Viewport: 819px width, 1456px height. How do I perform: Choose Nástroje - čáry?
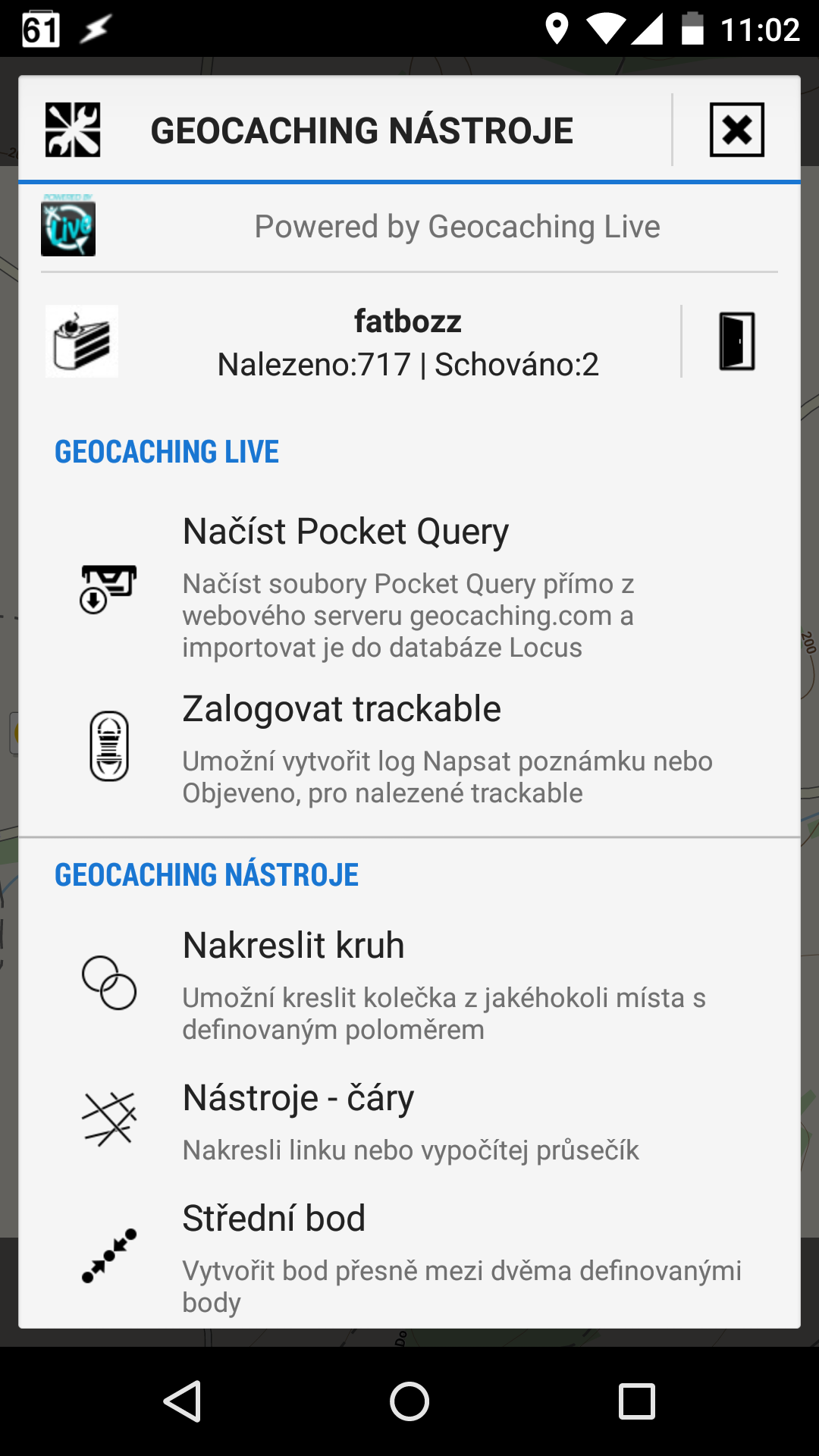pos(409,1120)
